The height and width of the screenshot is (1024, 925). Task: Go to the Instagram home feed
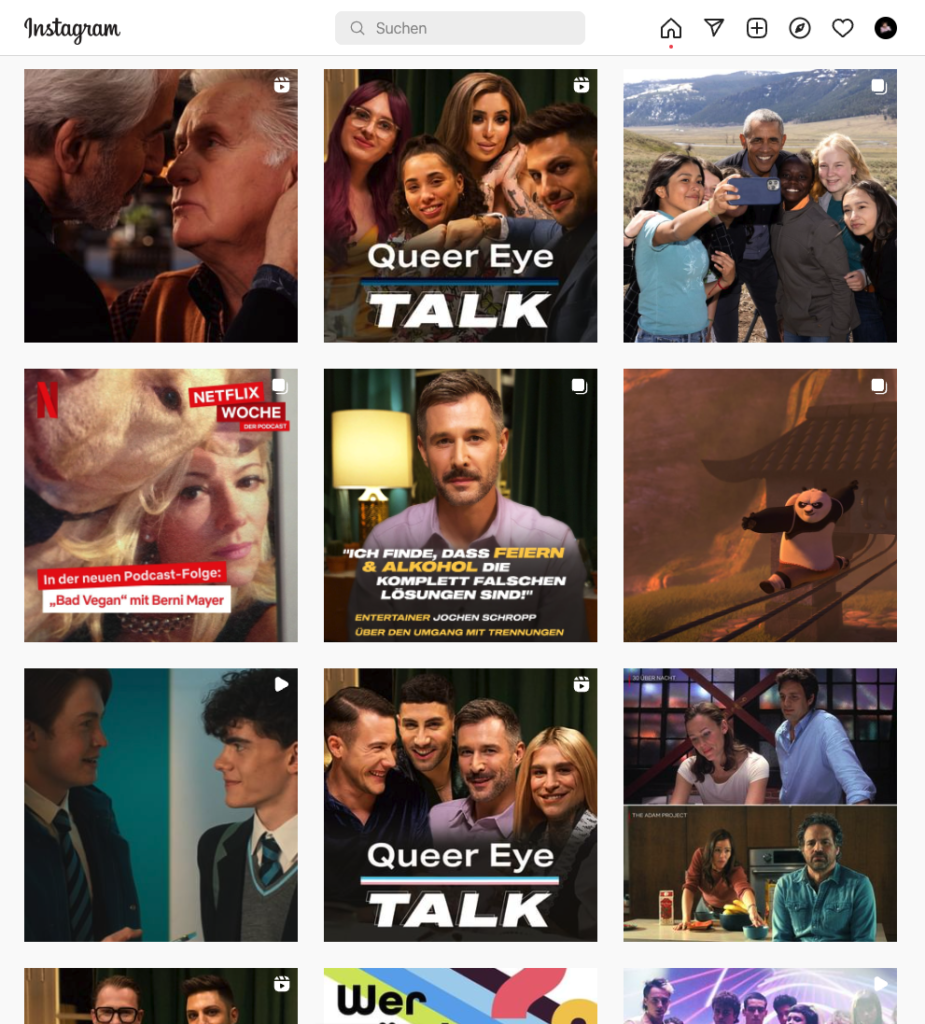(x=671, y=28)
